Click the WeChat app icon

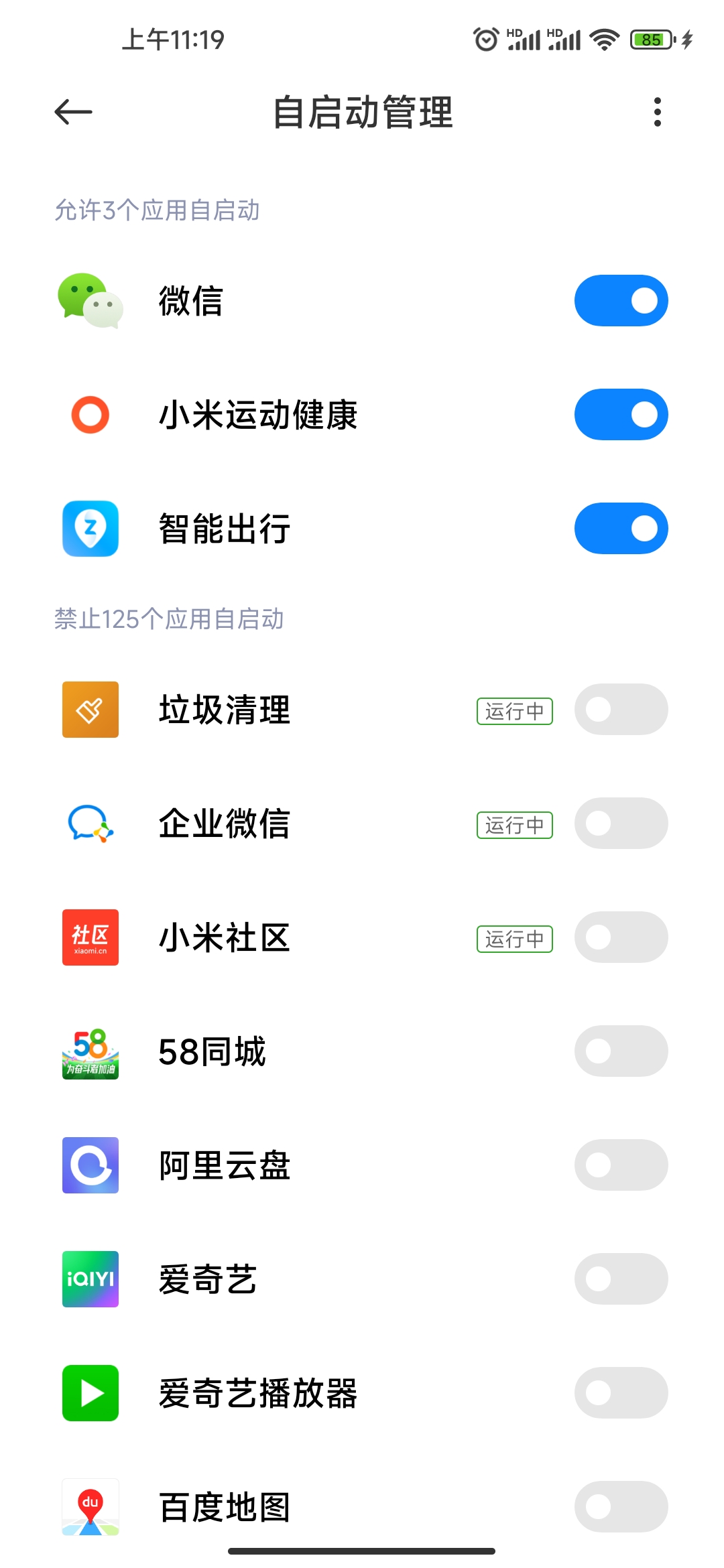(90, 300)
